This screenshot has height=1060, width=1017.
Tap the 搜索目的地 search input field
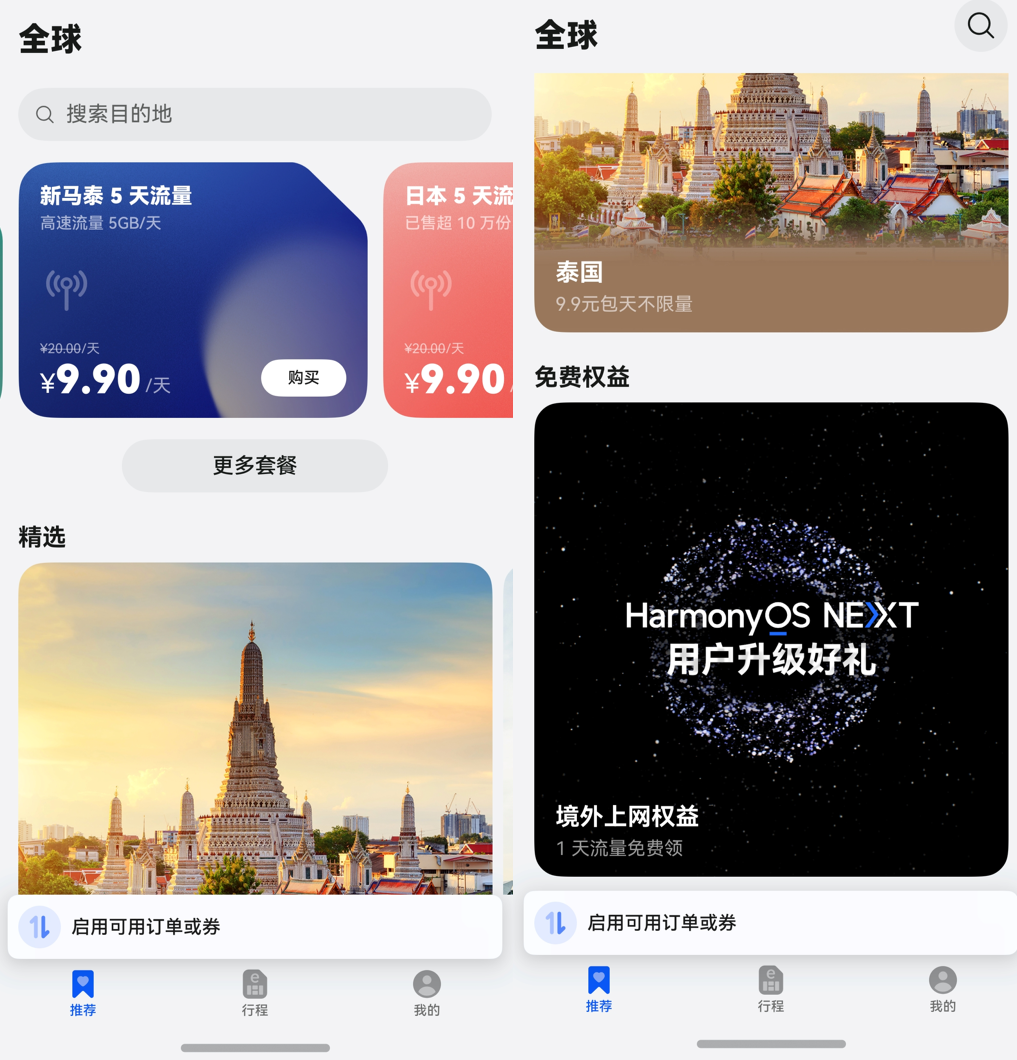[254, 114]
